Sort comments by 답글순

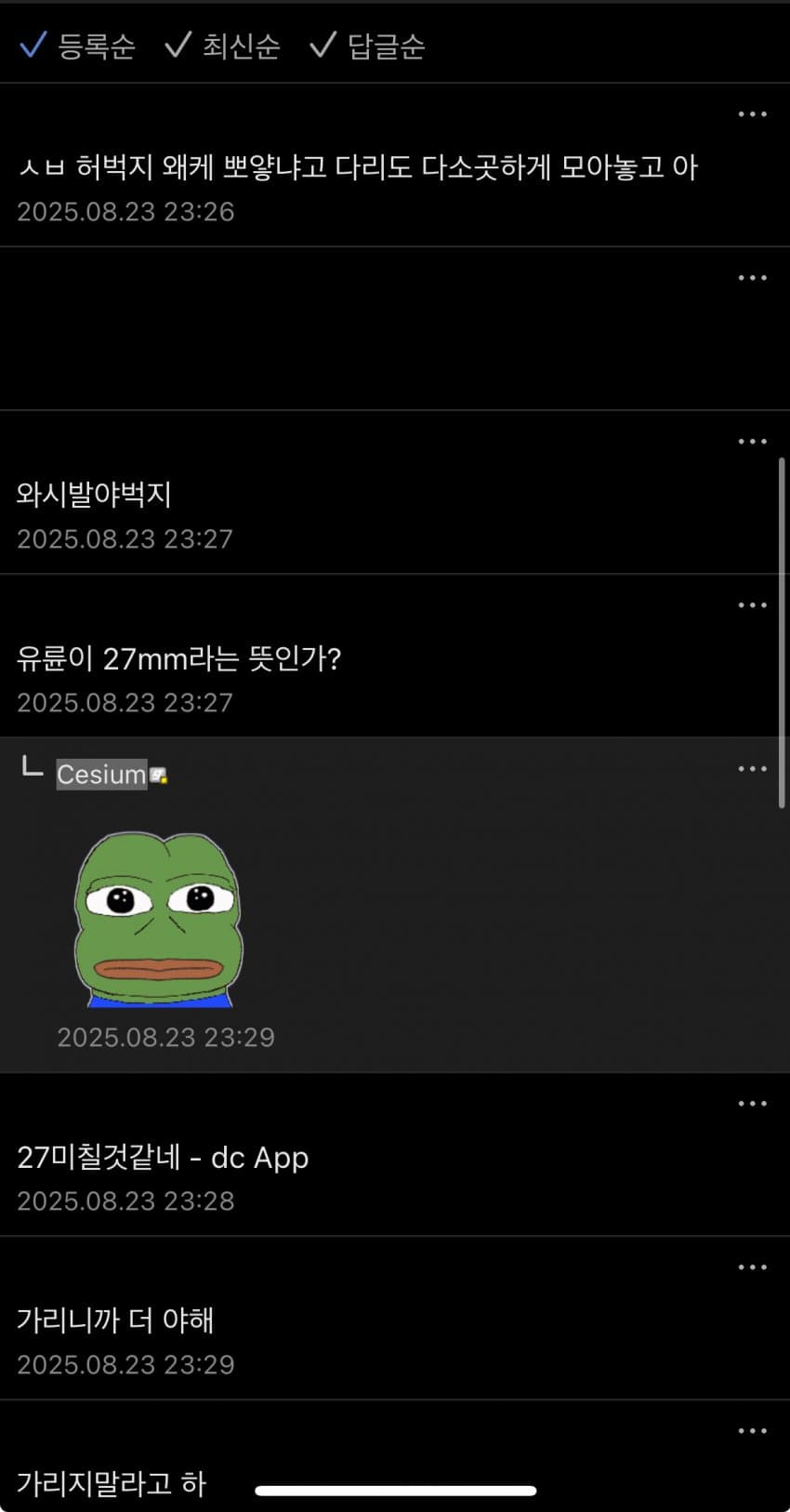click(x=368, y=46)
